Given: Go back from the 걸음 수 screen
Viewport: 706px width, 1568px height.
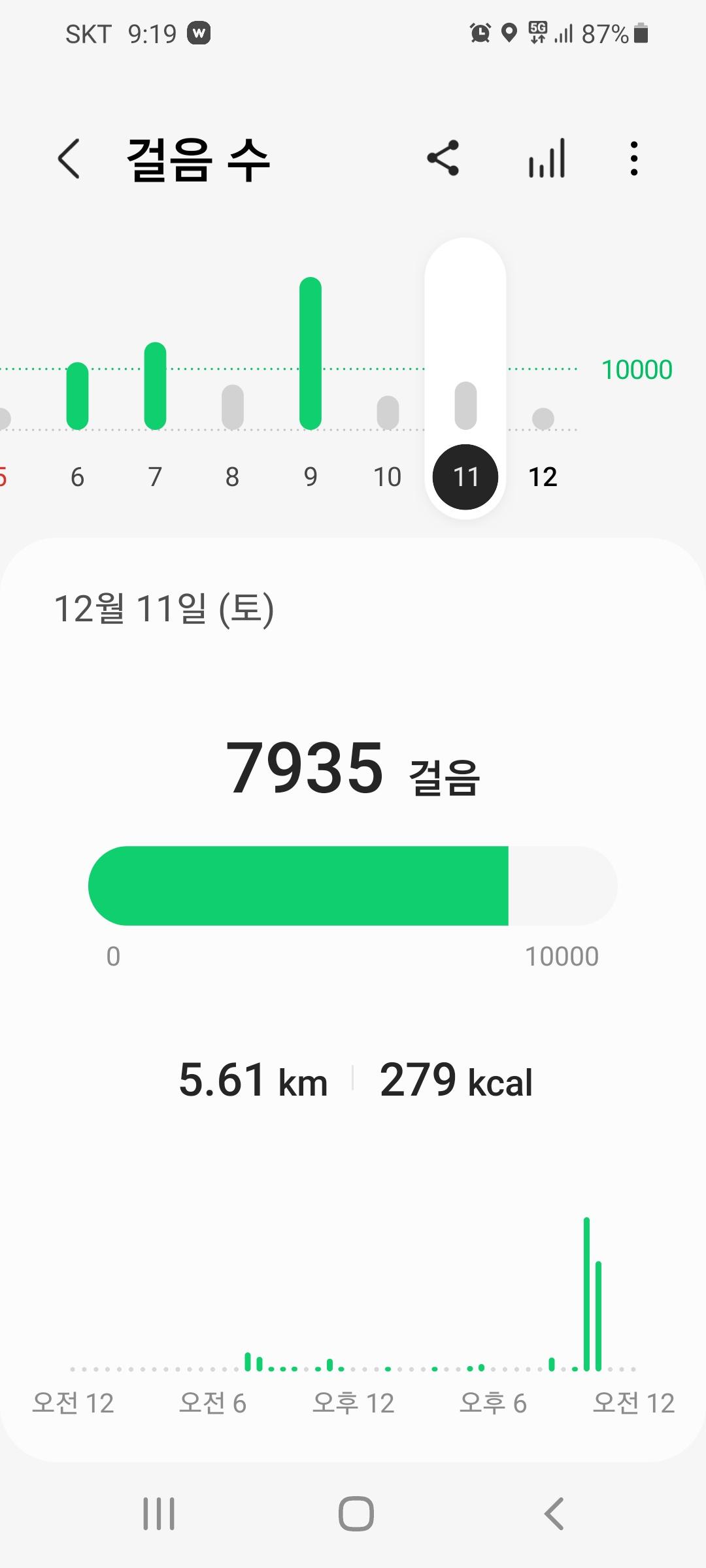Looking at the screenshot, I should click(69, 159).
